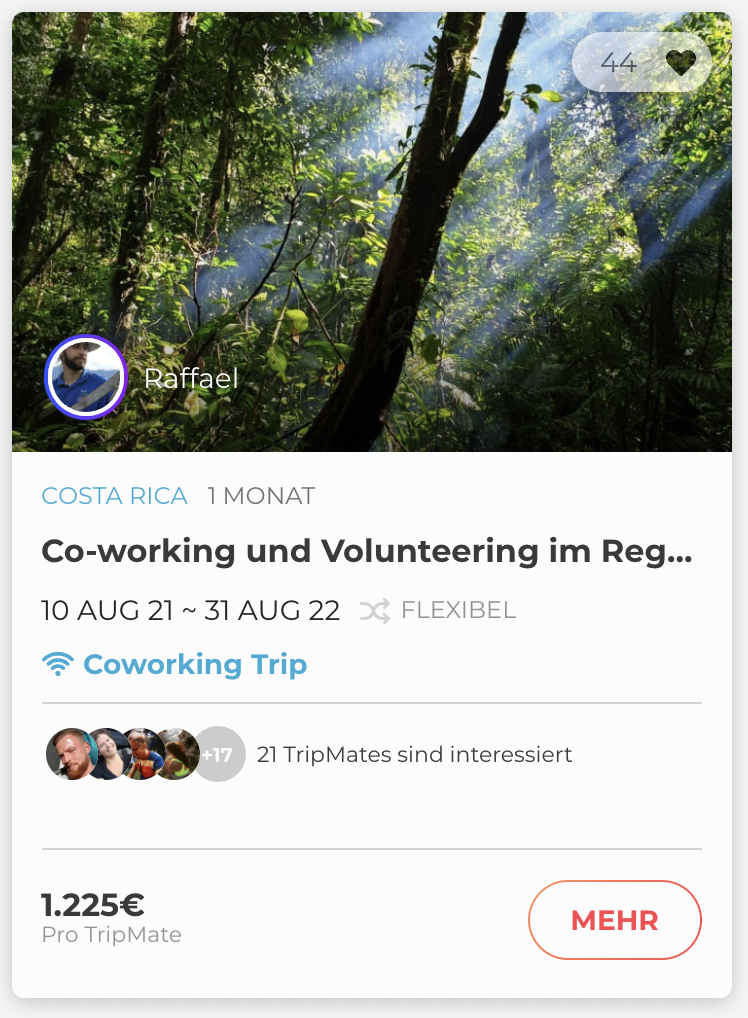
Task: Tap the MEHR button
Action: (x=614, y=920)
